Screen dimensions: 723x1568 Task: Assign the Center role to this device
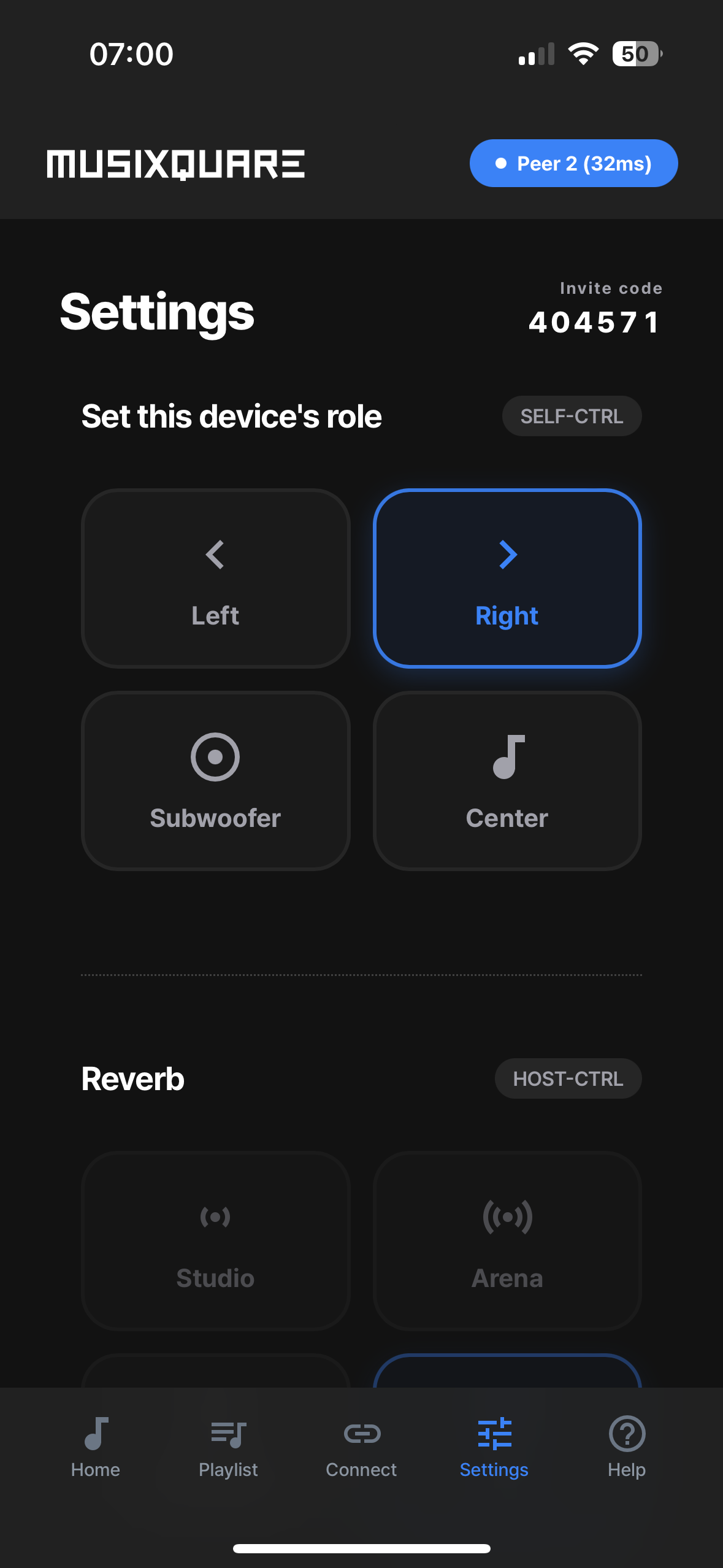(507, 780)
